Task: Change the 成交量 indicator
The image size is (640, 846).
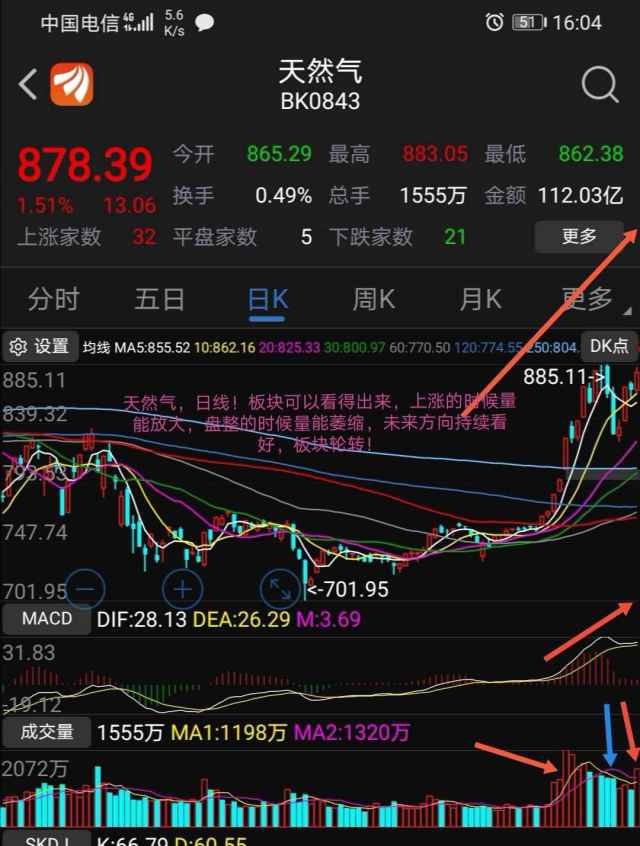Action: click(46, 732)
